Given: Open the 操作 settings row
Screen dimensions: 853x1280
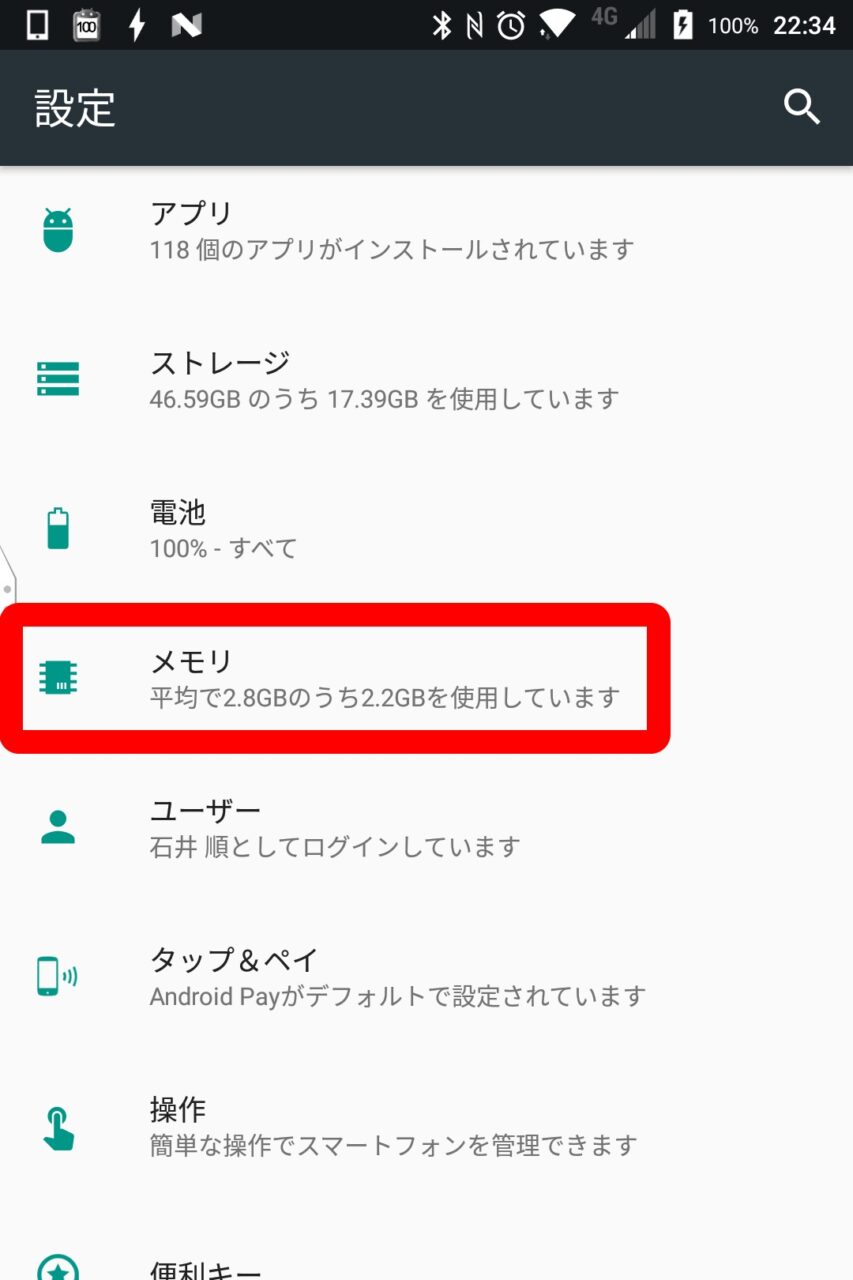Looking at the screenshot, I should [392, 1127].
